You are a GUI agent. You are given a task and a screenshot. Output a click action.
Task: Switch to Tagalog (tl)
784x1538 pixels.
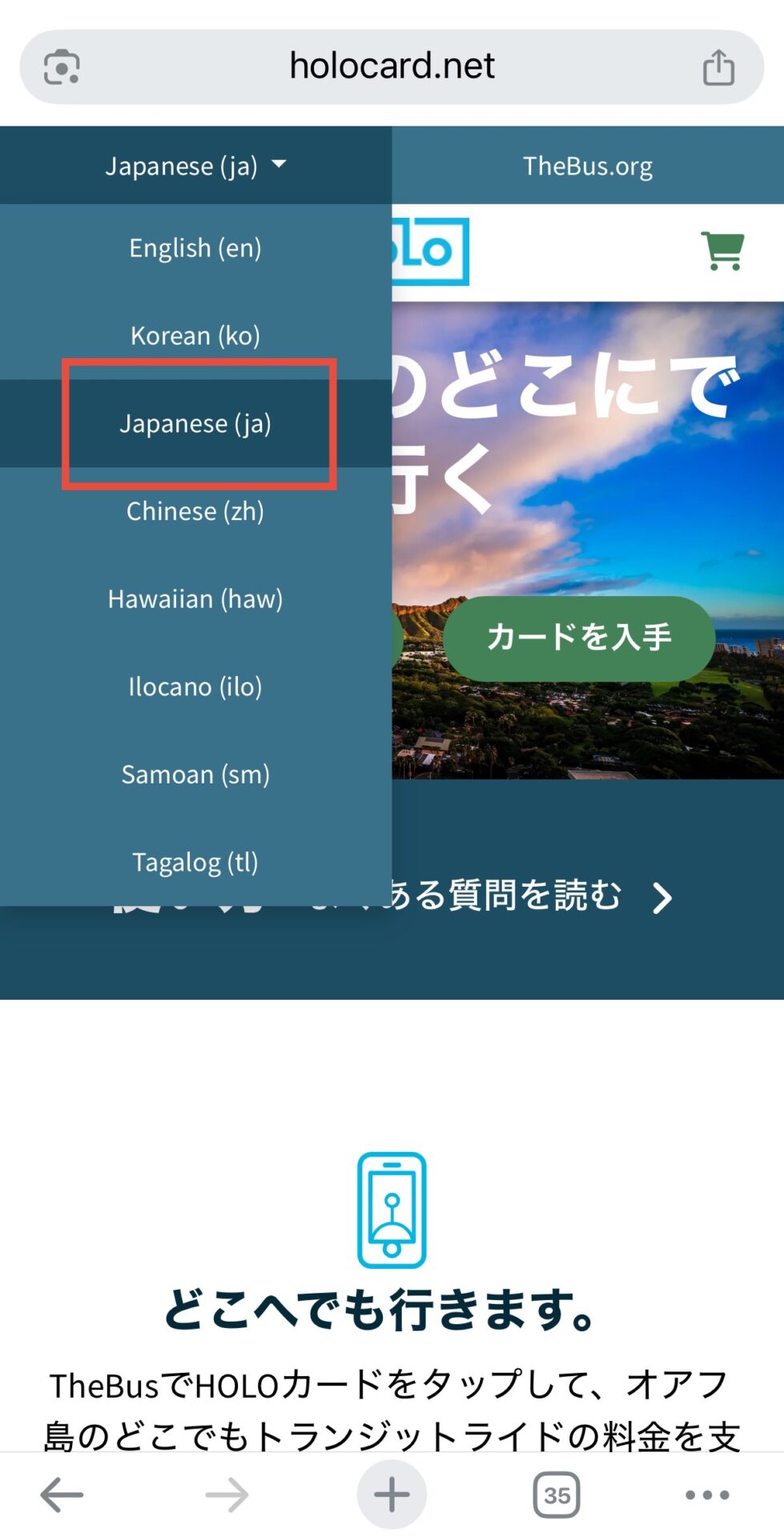[195, 863]
